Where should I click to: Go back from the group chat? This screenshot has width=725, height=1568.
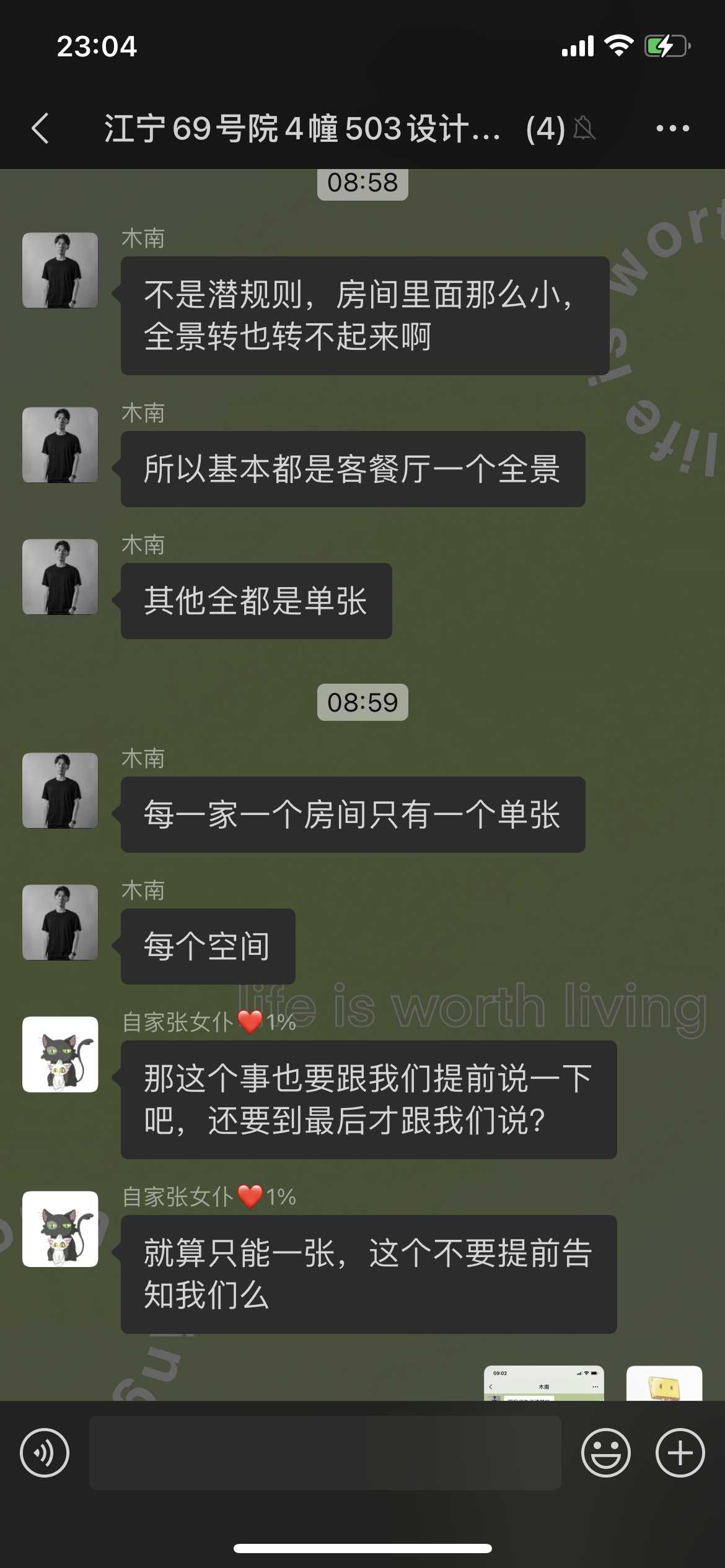click(41, 129)
